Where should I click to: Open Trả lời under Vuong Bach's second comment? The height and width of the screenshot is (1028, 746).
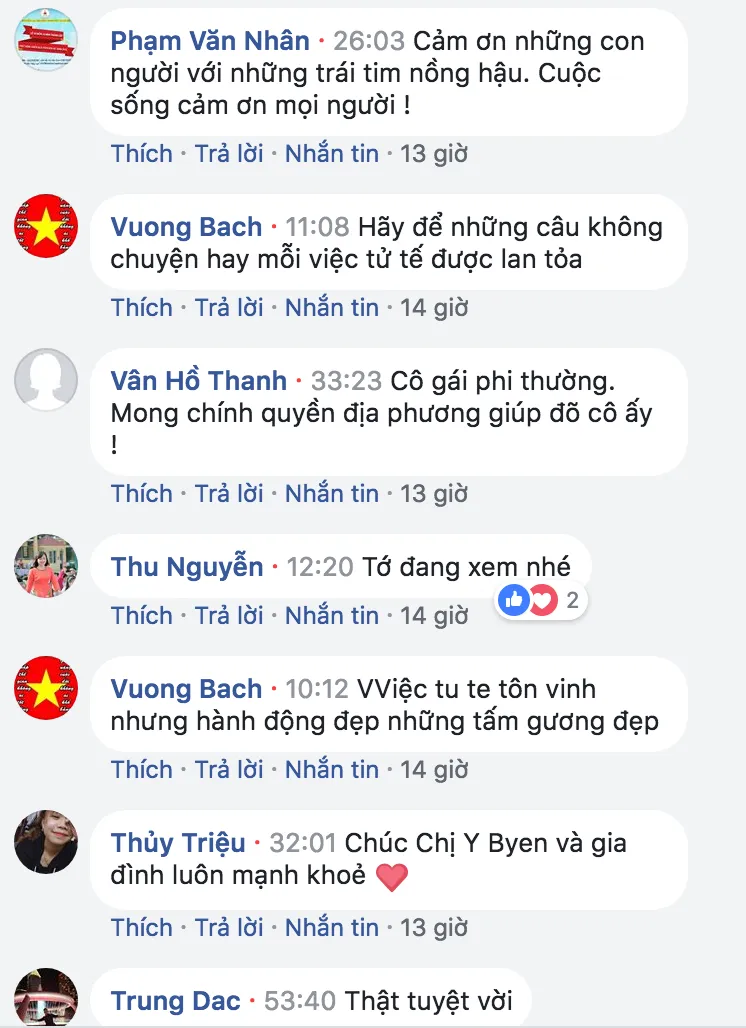(x=228, y=769)
